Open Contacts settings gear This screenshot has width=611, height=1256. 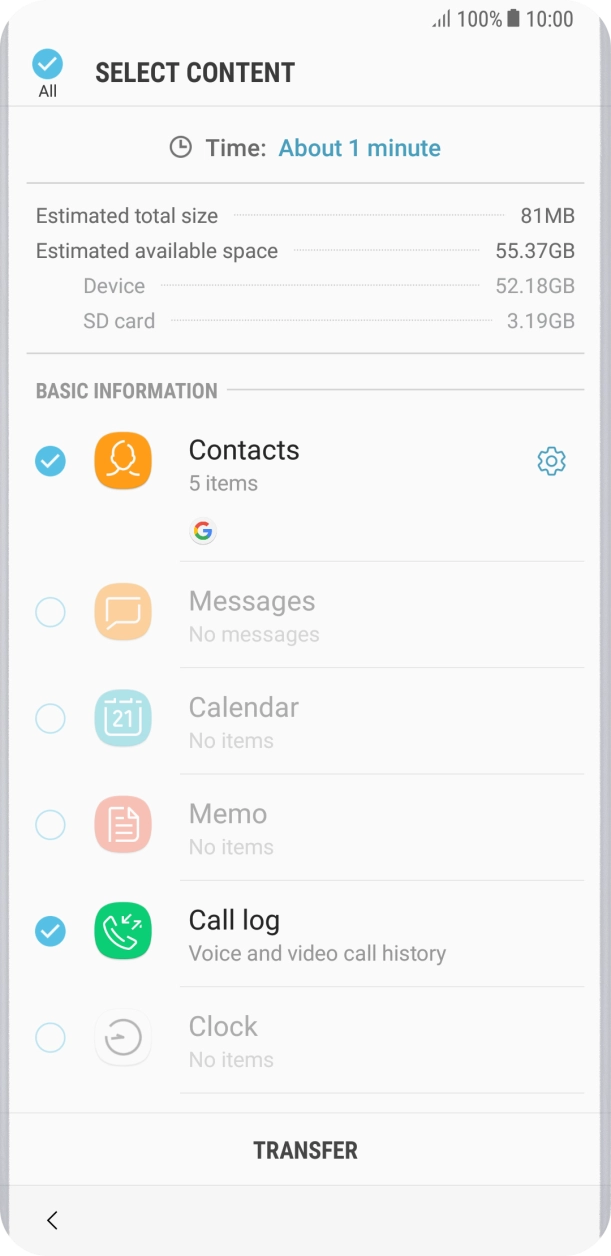[551, 461]
